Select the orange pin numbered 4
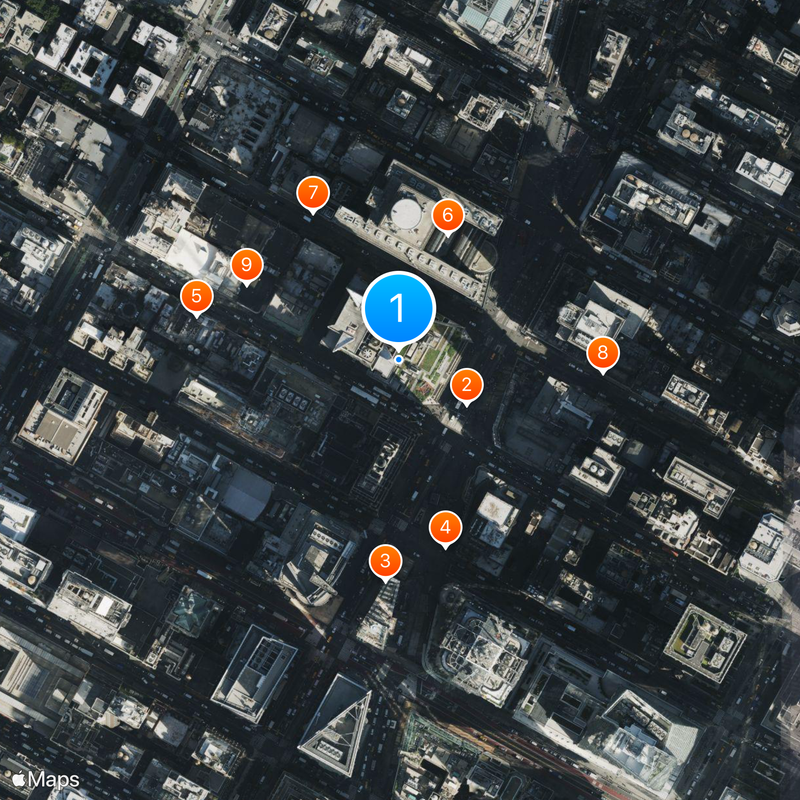This screenshot has width=800, height=800. tap(446, 526)
